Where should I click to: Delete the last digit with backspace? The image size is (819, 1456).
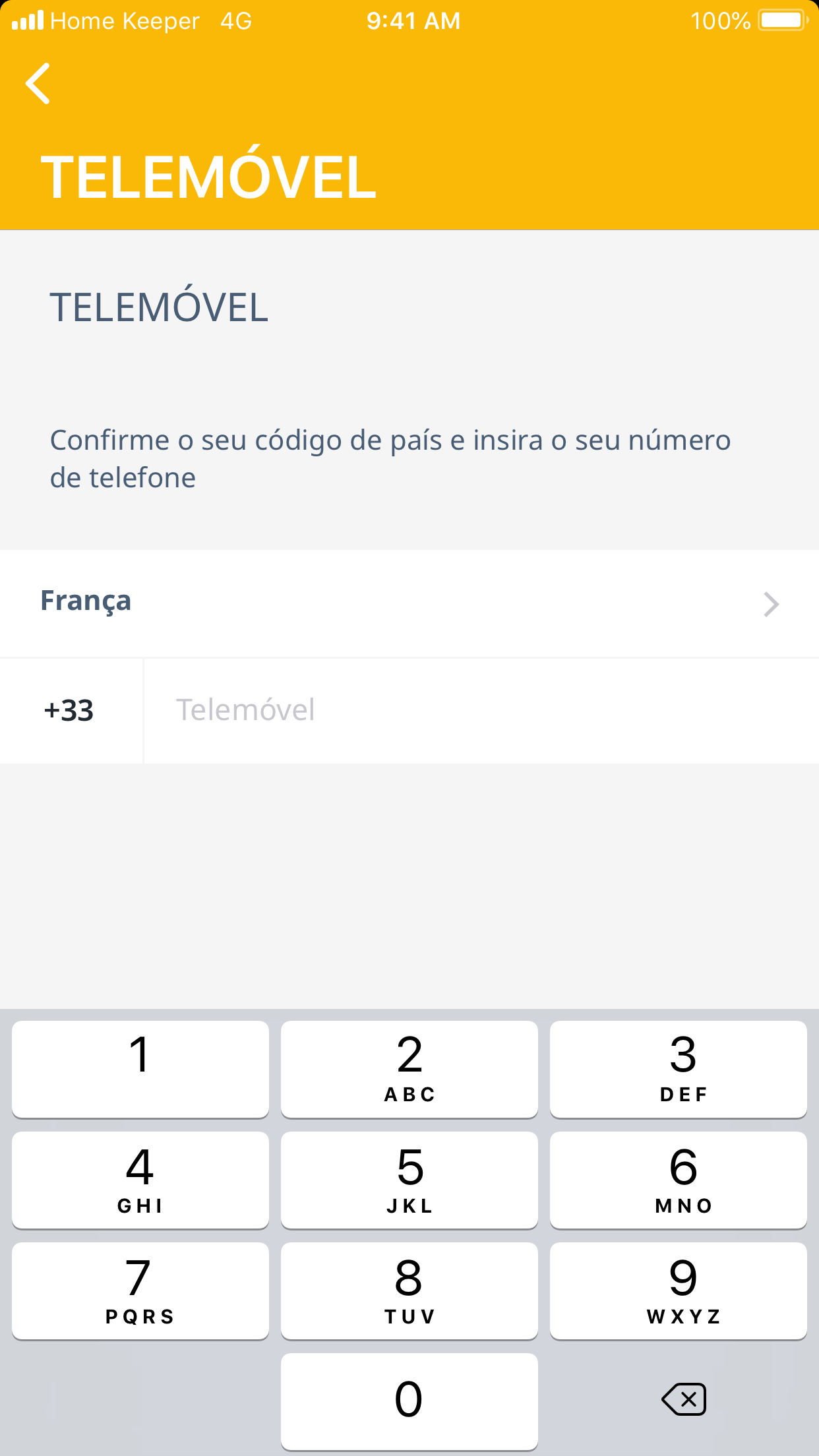pyautogui.click(x=683, y=1399)
